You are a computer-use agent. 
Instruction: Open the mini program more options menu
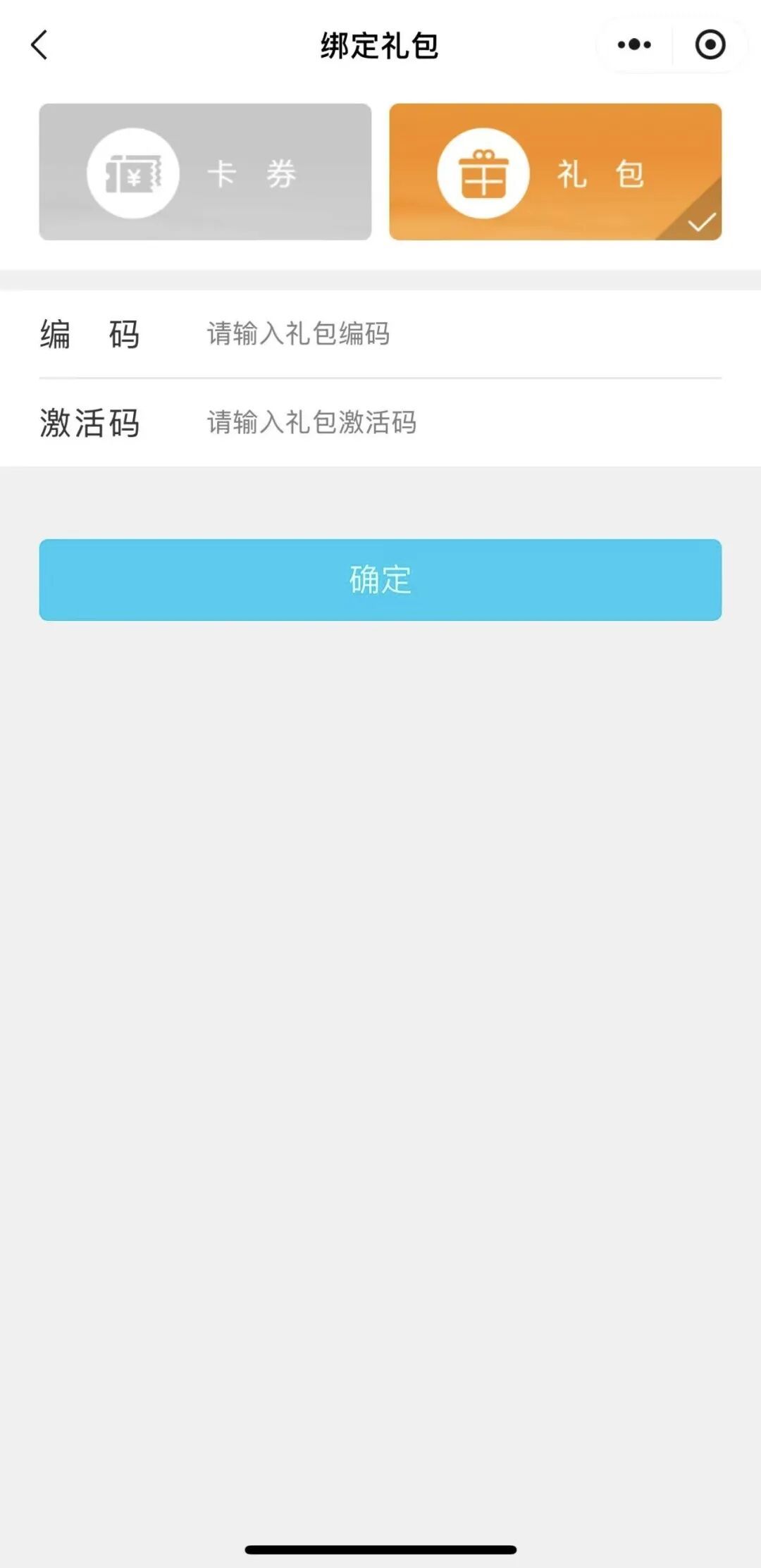tap(634, 45)
